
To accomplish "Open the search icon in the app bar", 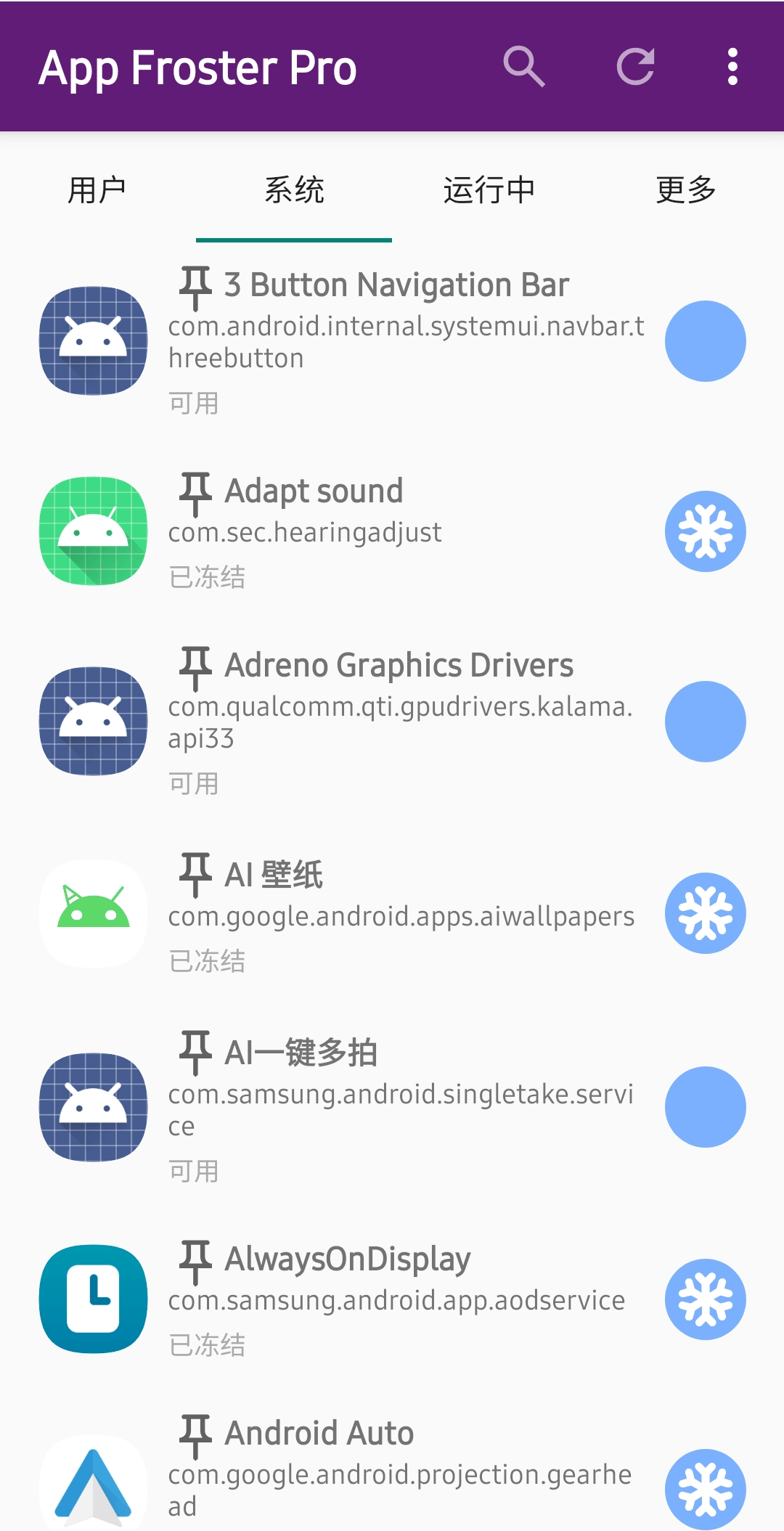I will pos(524,67).
